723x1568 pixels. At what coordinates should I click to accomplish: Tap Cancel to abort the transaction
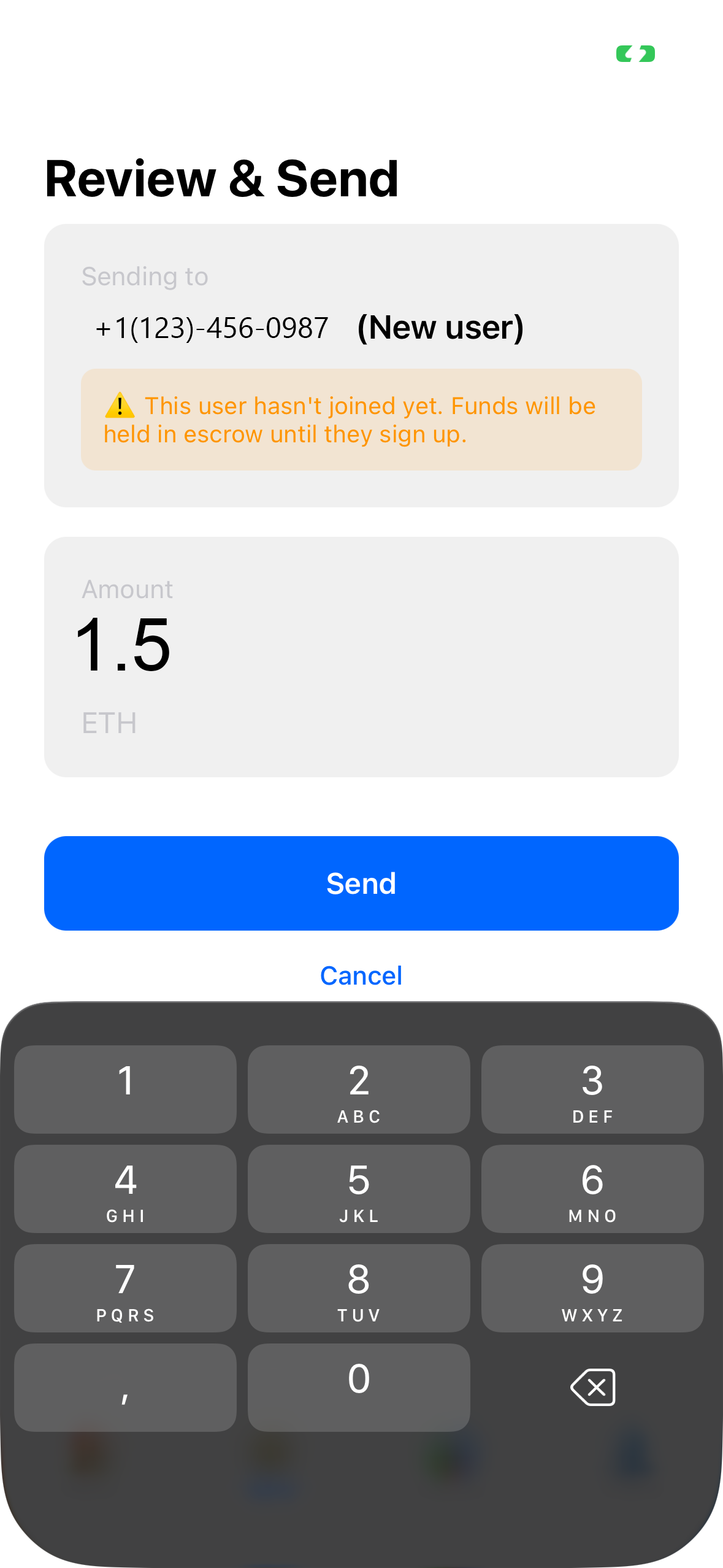[x=361, y=975]
